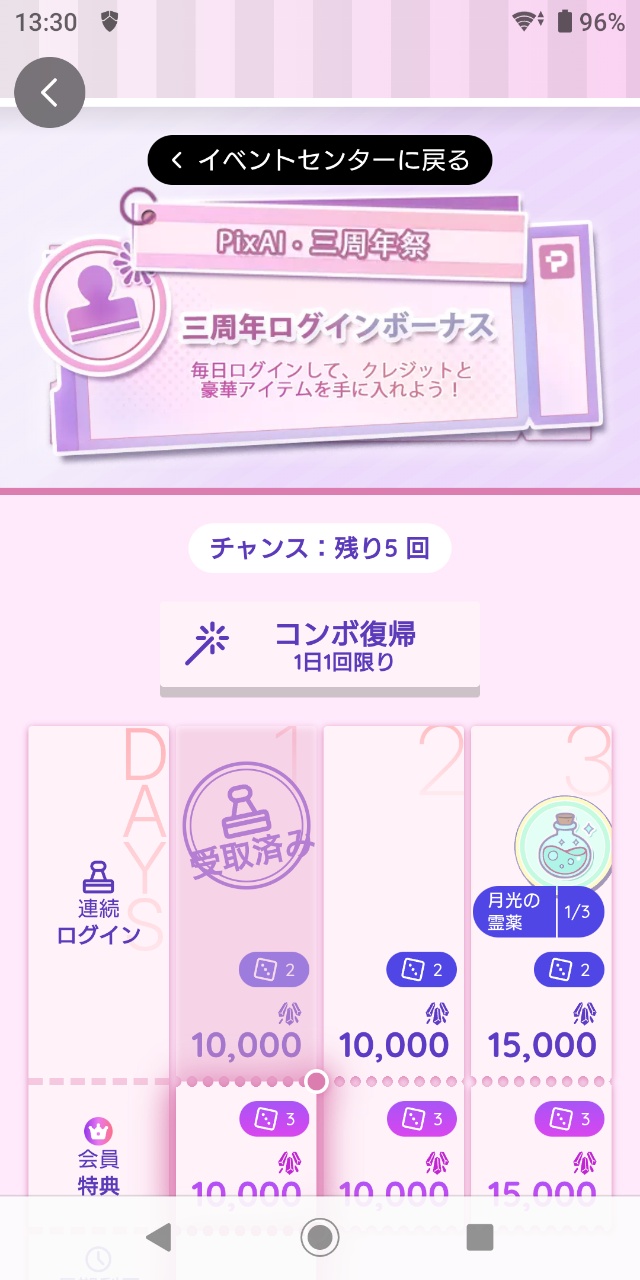Viewport: 640px width, 1280px height.
Task: Go to the Android home screen
Action: point(320,1237)
